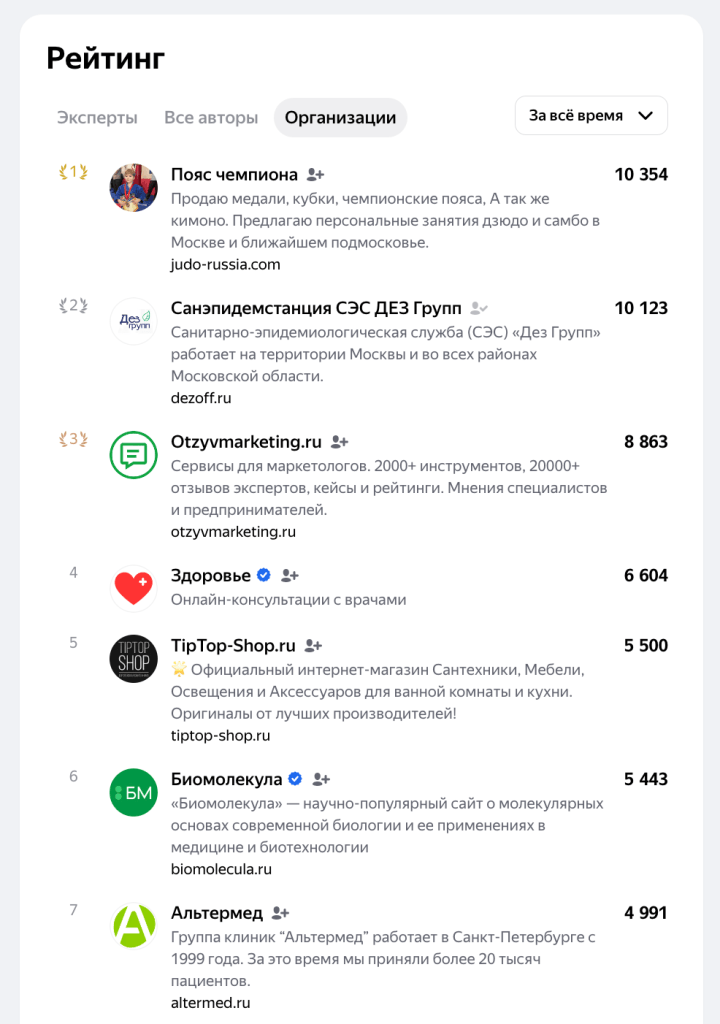
Task: Follow Здоровье using the add-person icon
Action: pyautogui.click(x=290, y=576)
